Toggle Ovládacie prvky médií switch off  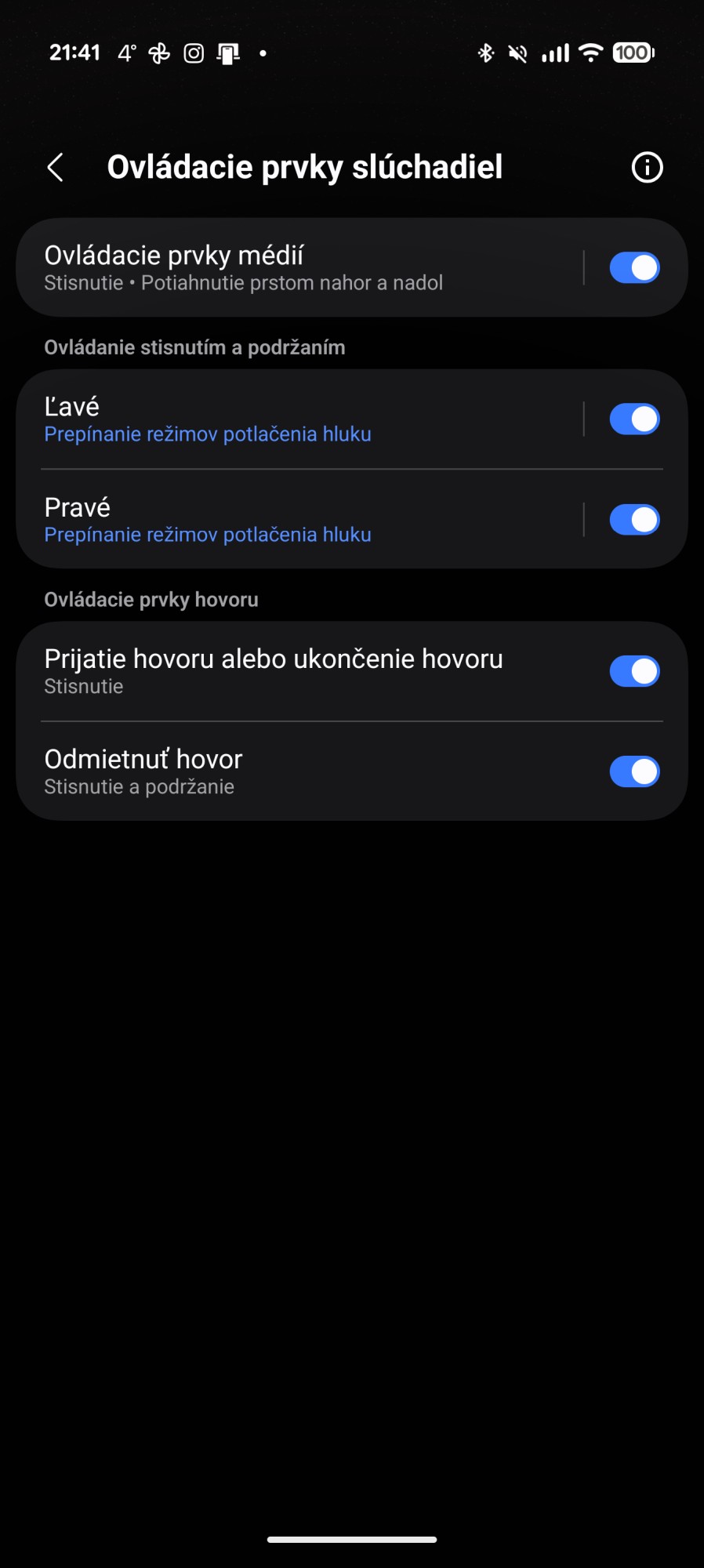634,268
